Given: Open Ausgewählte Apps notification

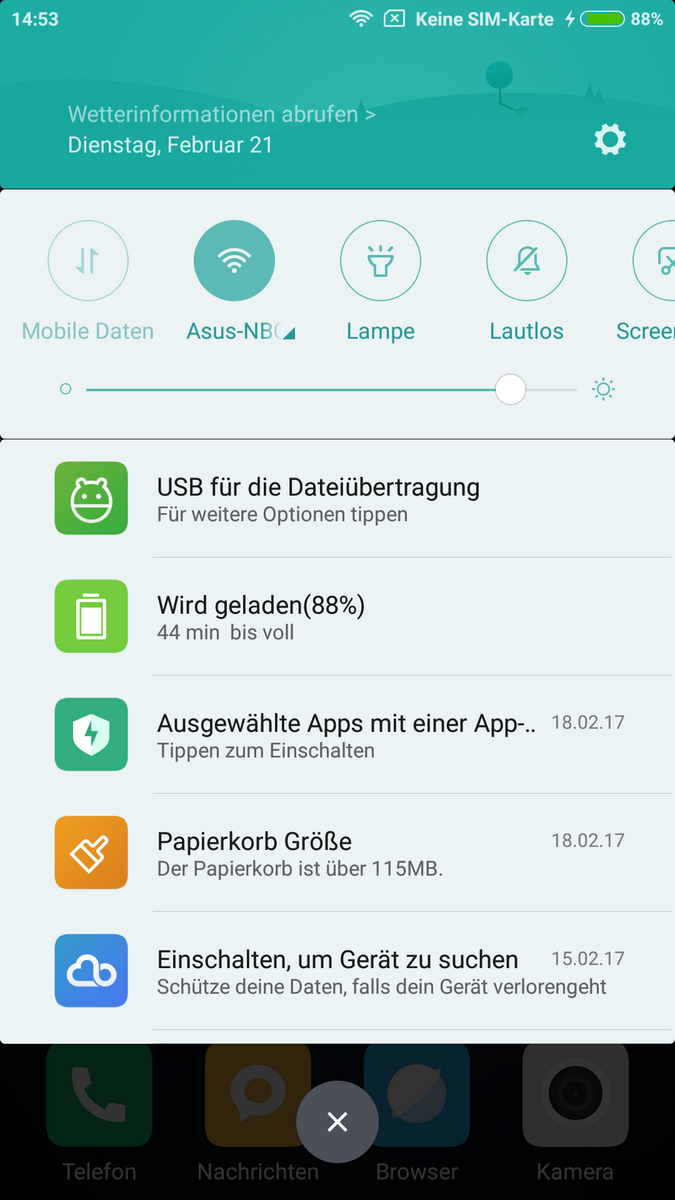Looking at the screenshot, I should click(337, 735).
